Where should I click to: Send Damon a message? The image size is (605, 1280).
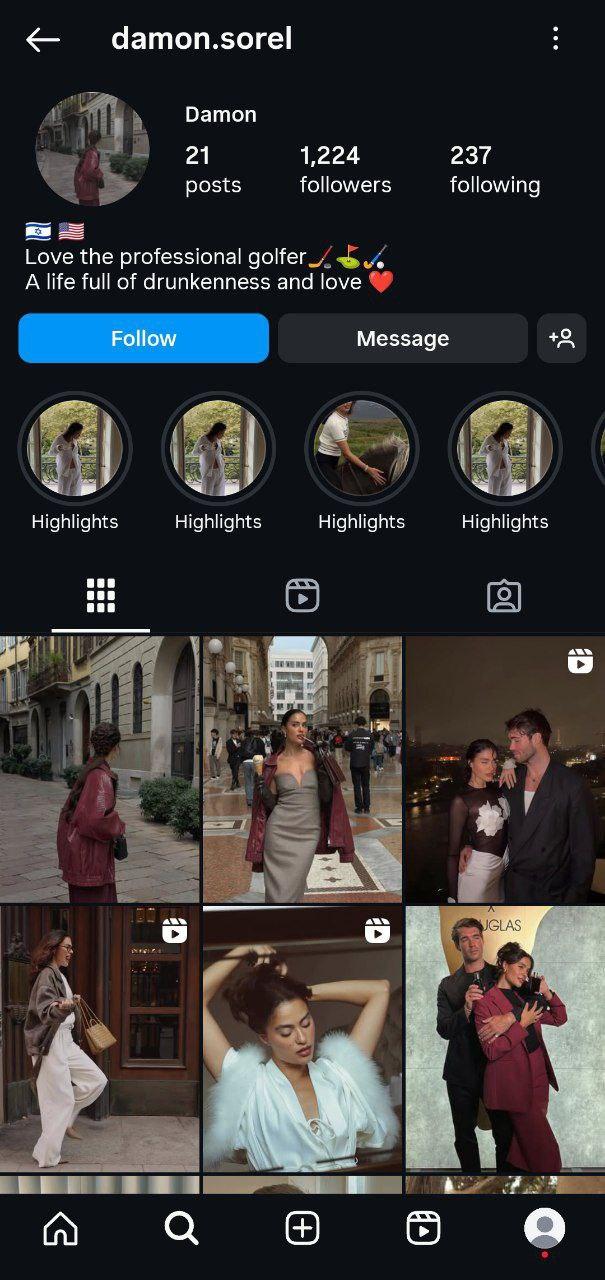click(402, 338)
